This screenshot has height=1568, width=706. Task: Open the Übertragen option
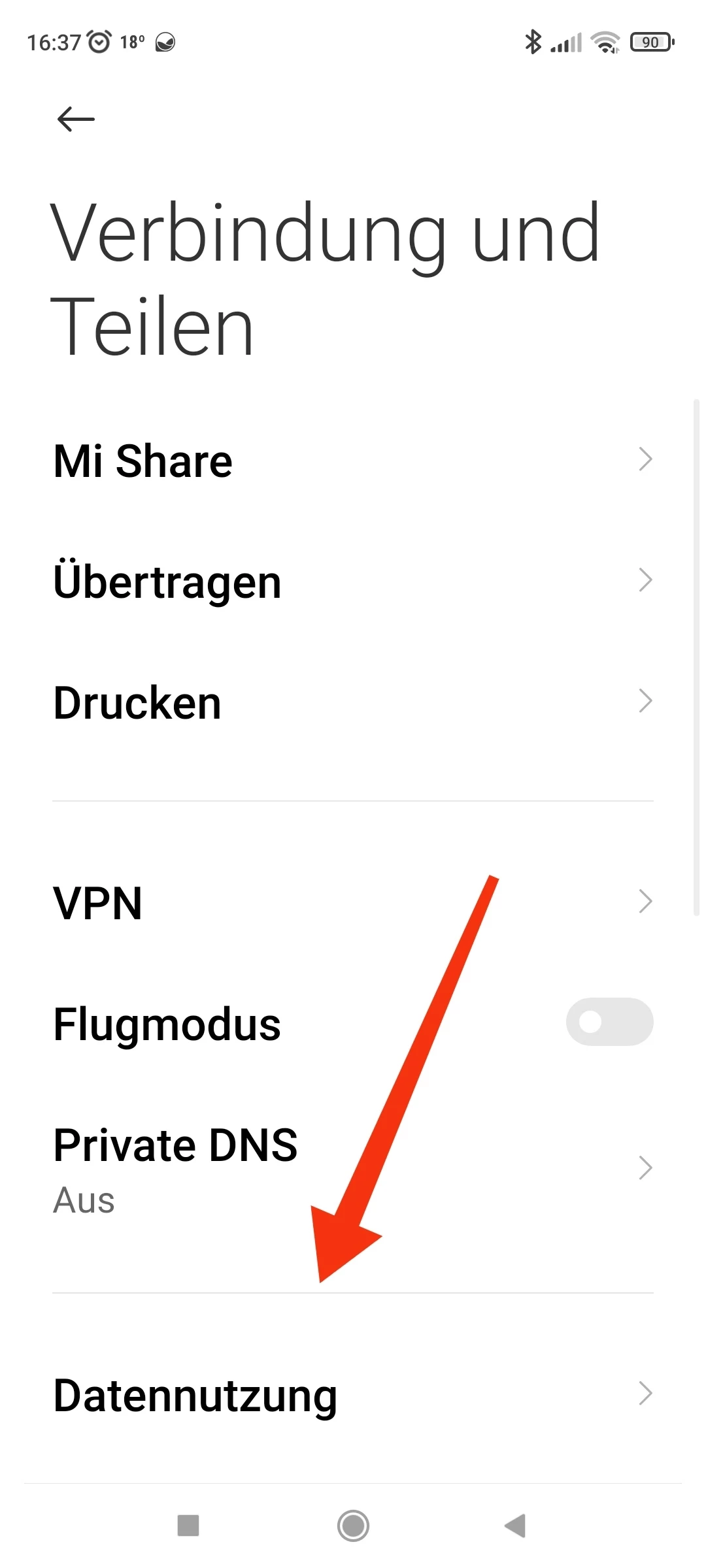353,581
